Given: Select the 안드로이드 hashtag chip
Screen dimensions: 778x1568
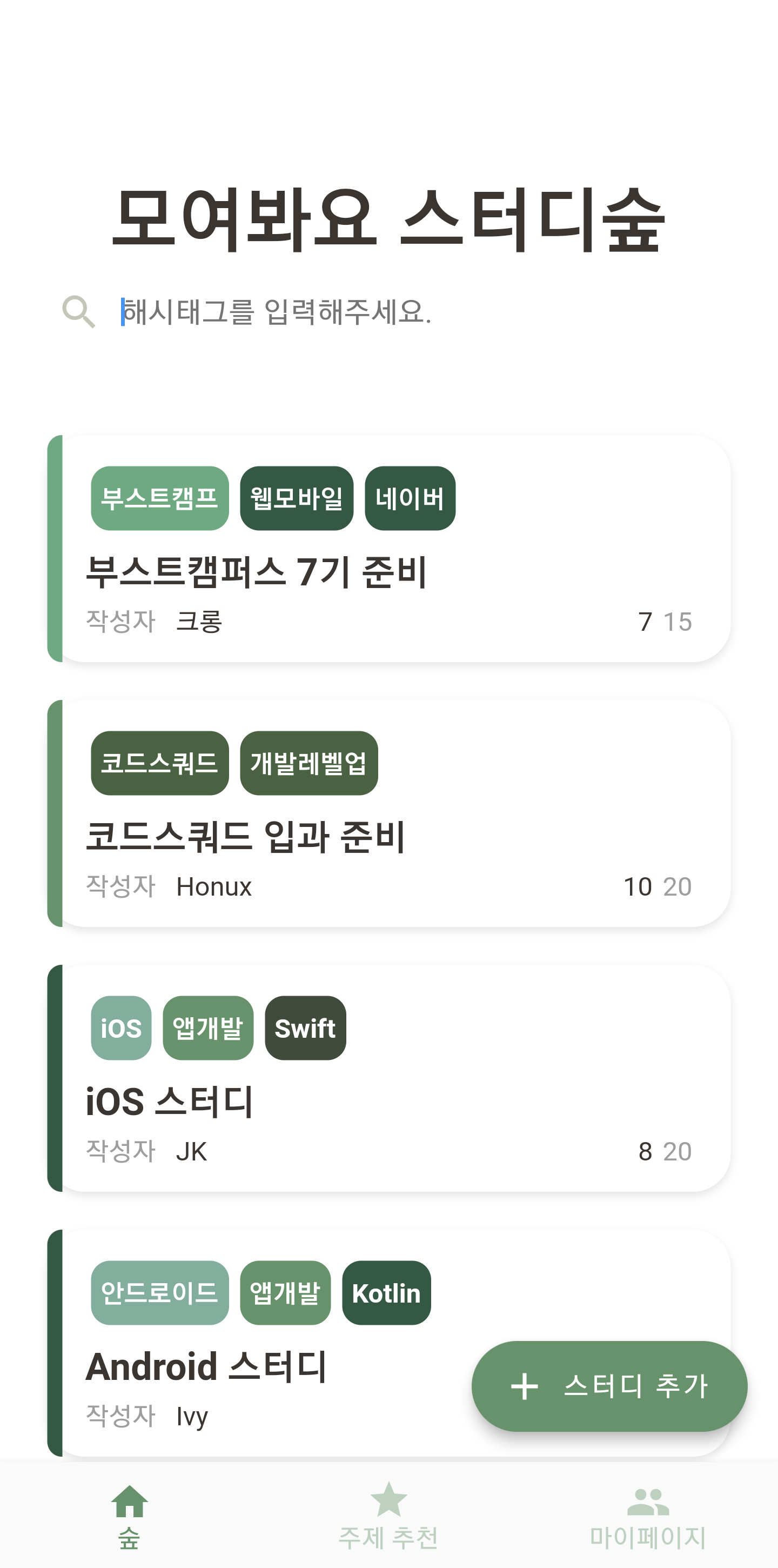Looking at the screenshot, I should pos(160,1293).
